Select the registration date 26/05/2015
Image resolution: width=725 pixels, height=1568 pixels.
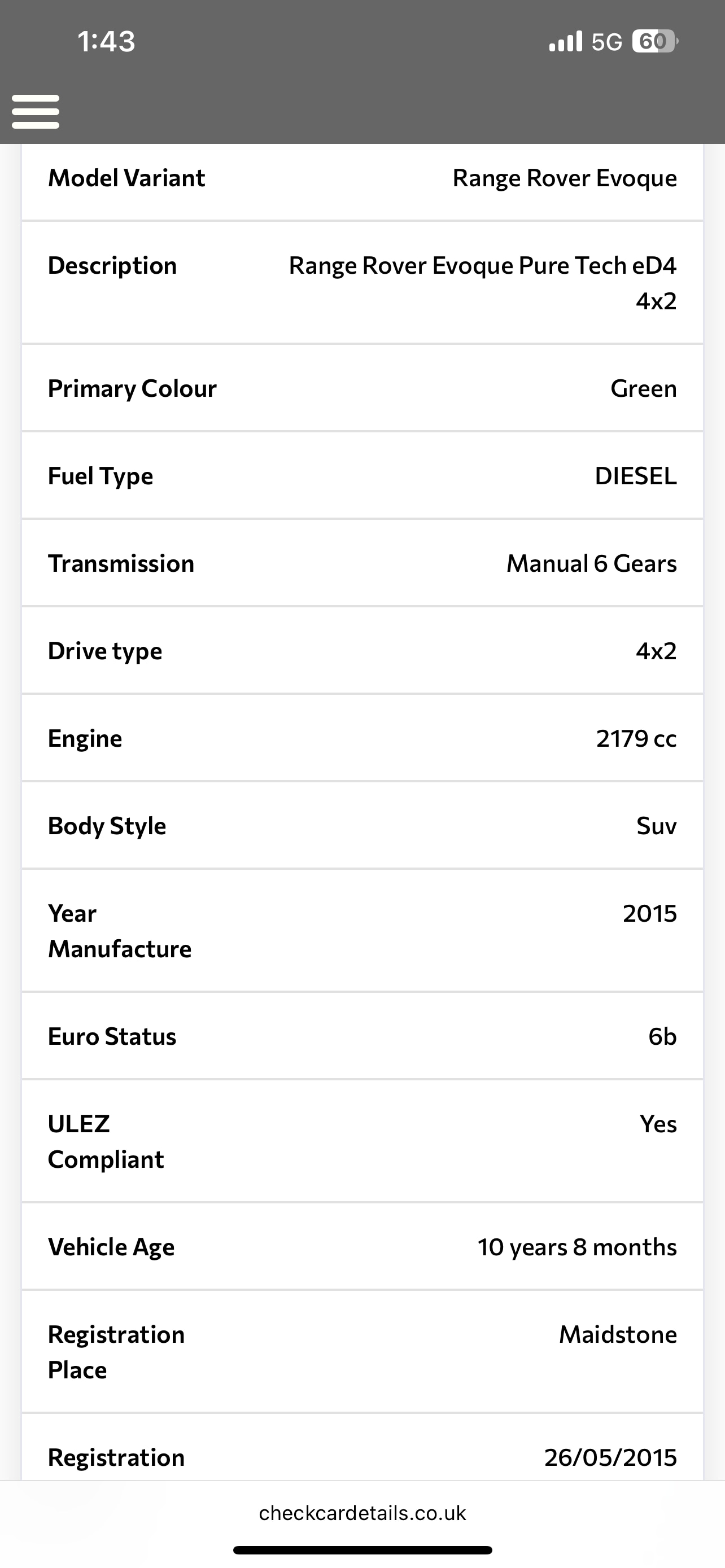(x=609, y=1458)
